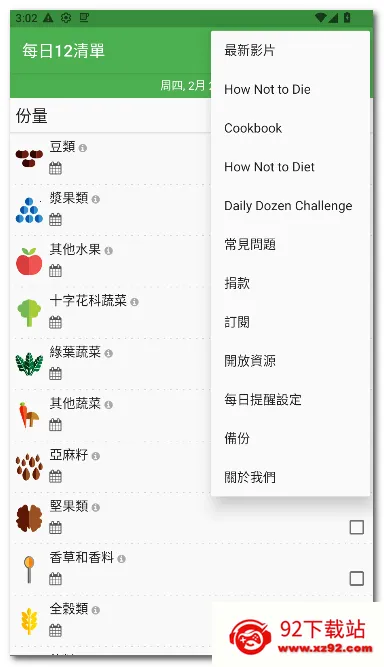The image size is (384, 667).
Task: Select 捐款 to donate
Action: (x=290, y=283)
